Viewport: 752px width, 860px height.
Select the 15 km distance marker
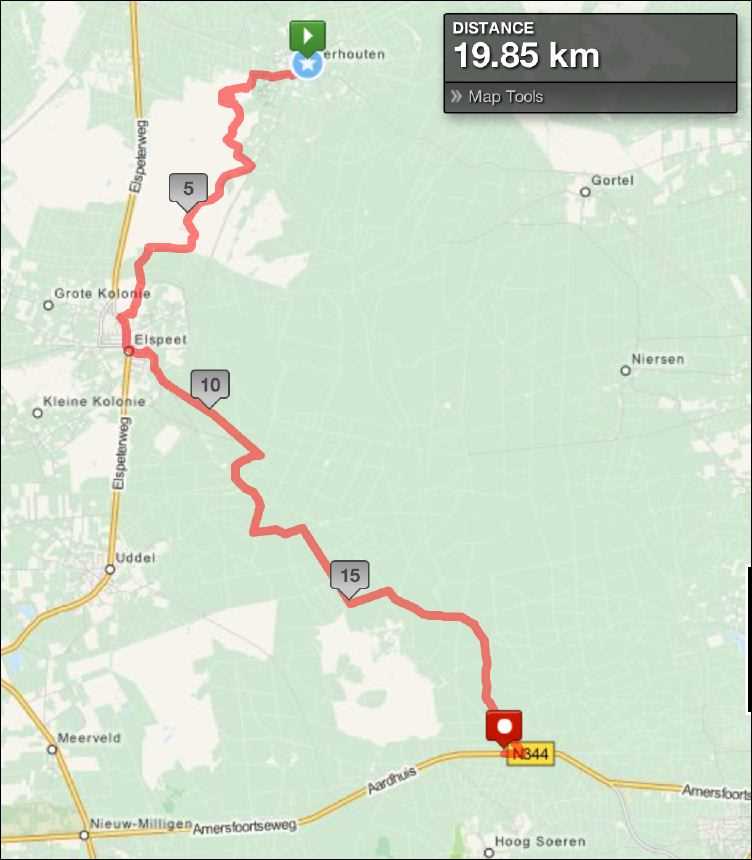coord(350,575)
